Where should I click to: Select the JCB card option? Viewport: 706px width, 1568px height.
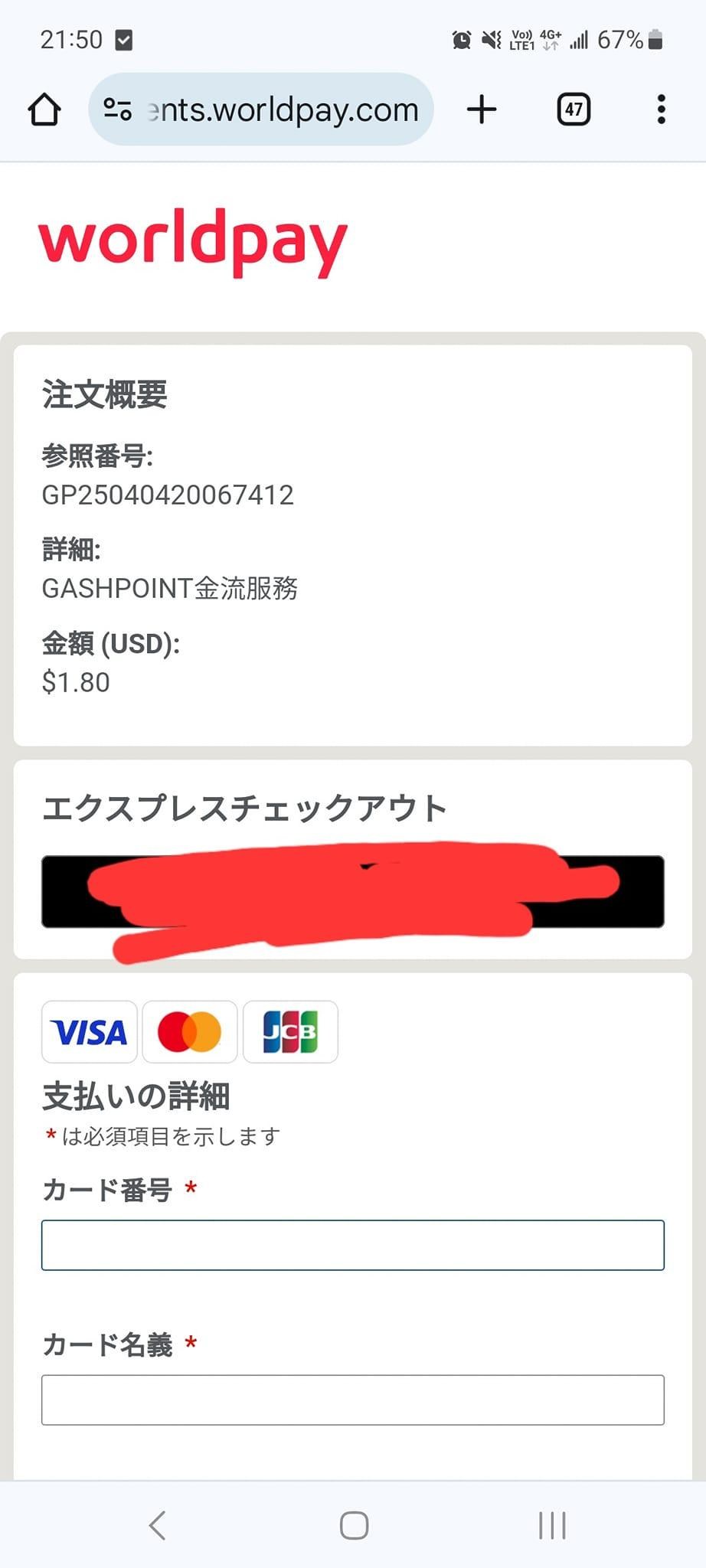tap(291, 1032)
